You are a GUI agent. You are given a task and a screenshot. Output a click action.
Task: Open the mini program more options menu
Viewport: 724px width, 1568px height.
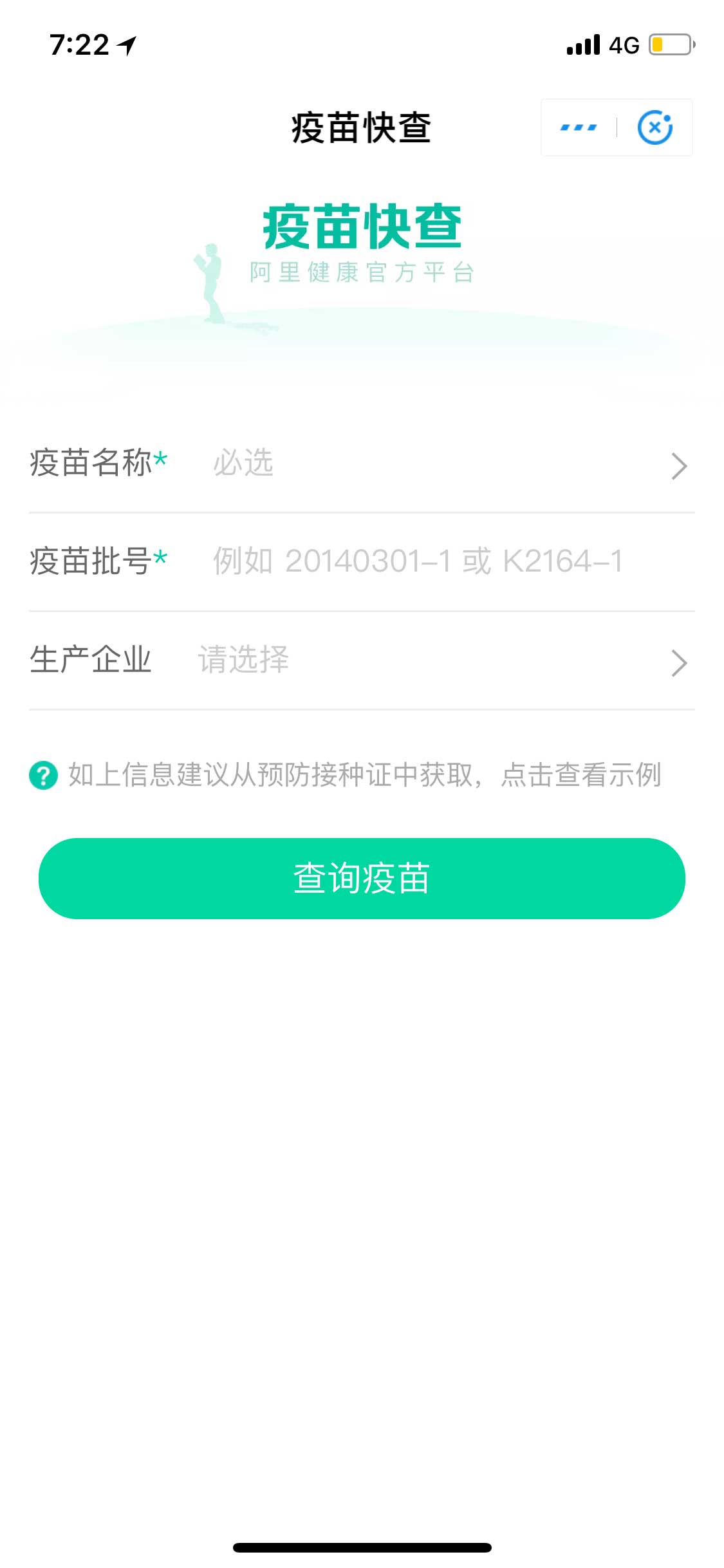(578, 128)
